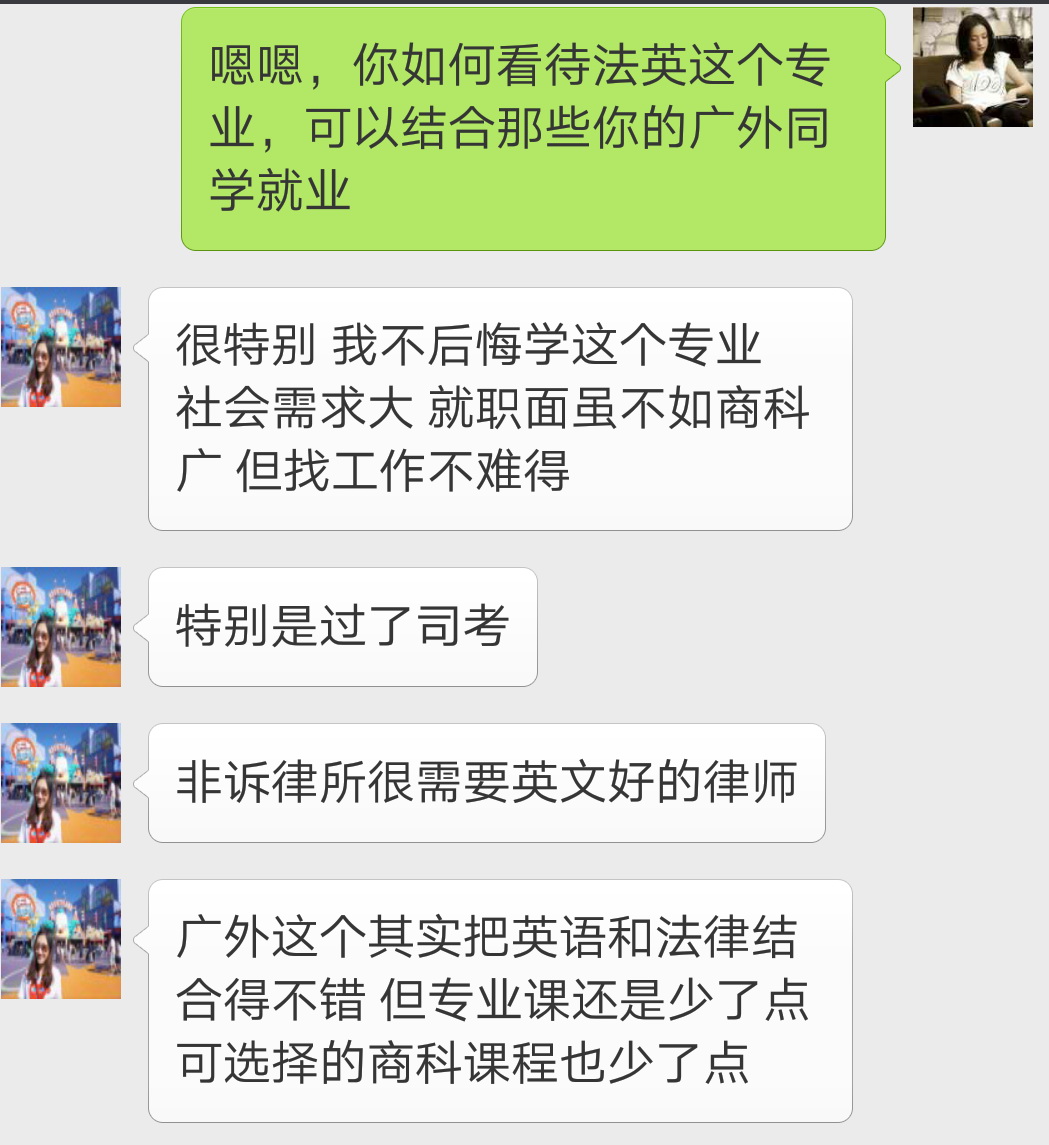Tap the avatar beside the '广外这个其实' message
This screenshot has width=1049, height=1145.
(61, 939)
